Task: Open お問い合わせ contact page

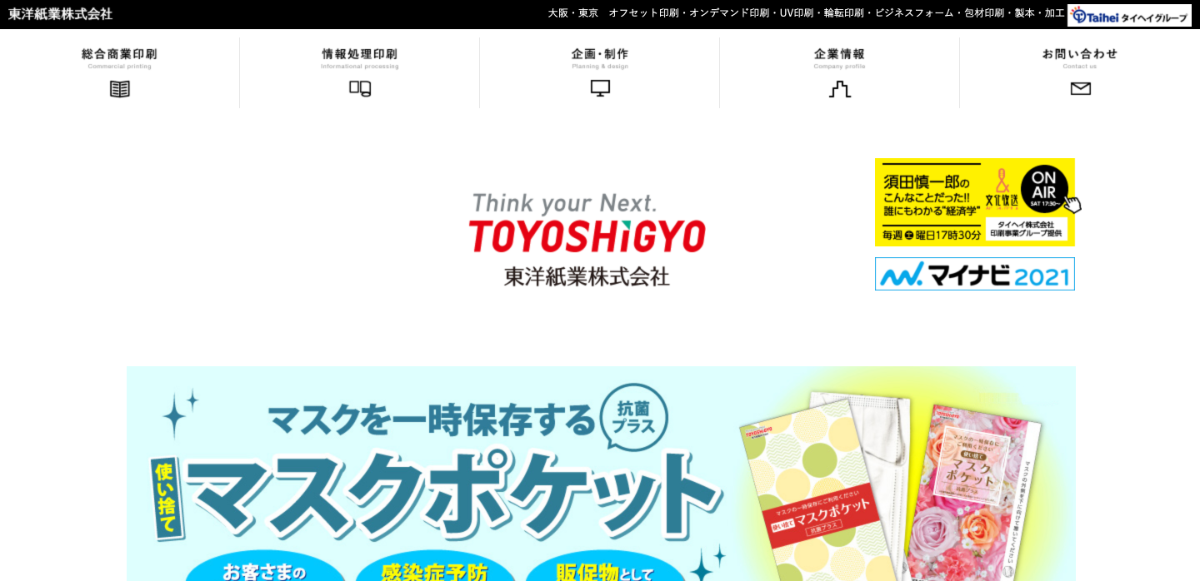Action: (x=1079, y=71)
